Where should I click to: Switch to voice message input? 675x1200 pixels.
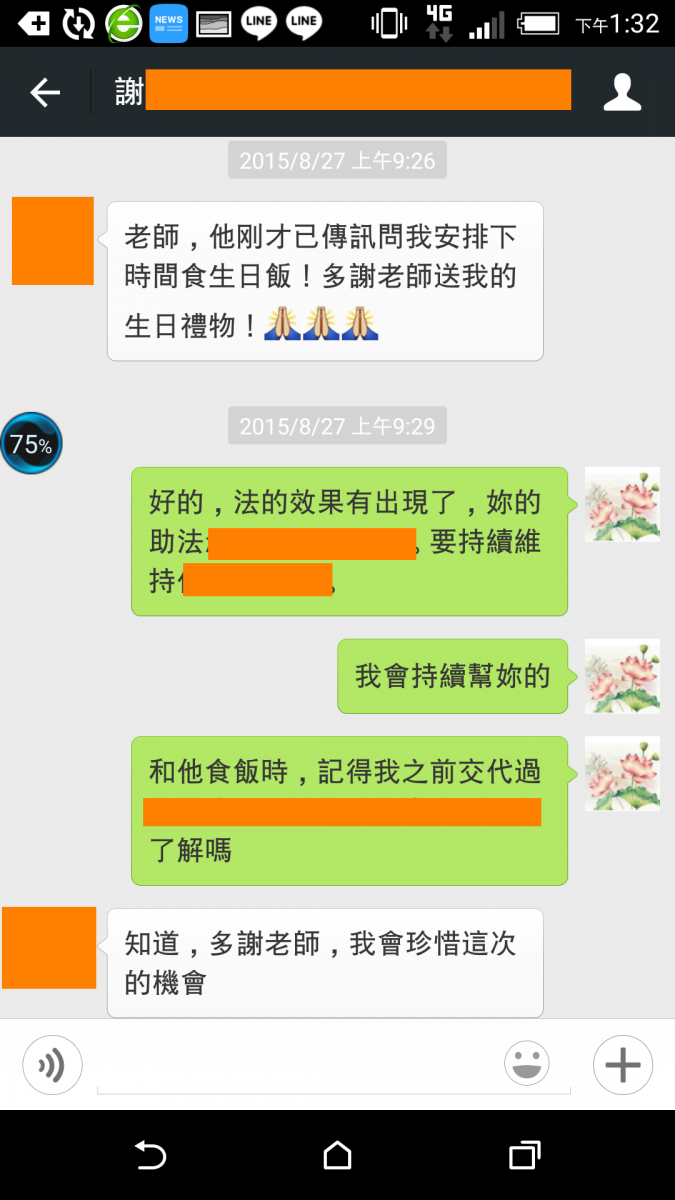52,1065
